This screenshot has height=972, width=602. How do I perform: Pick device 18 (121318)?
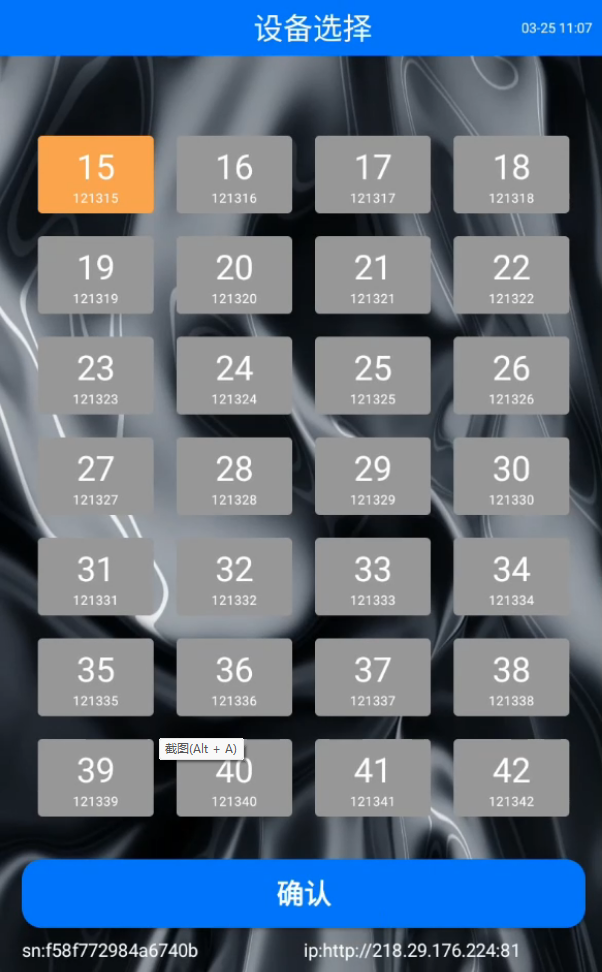click(x=511, y=175)
